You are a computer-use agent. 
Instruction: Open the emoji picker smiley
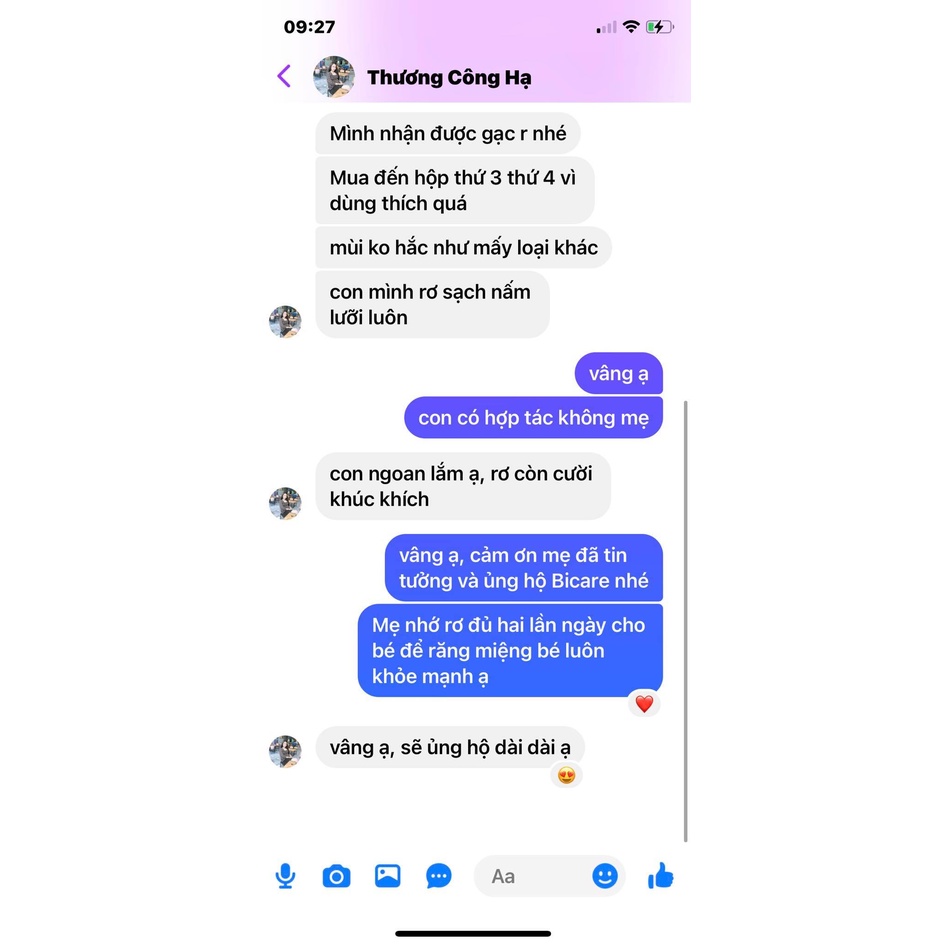pos(605,875)
